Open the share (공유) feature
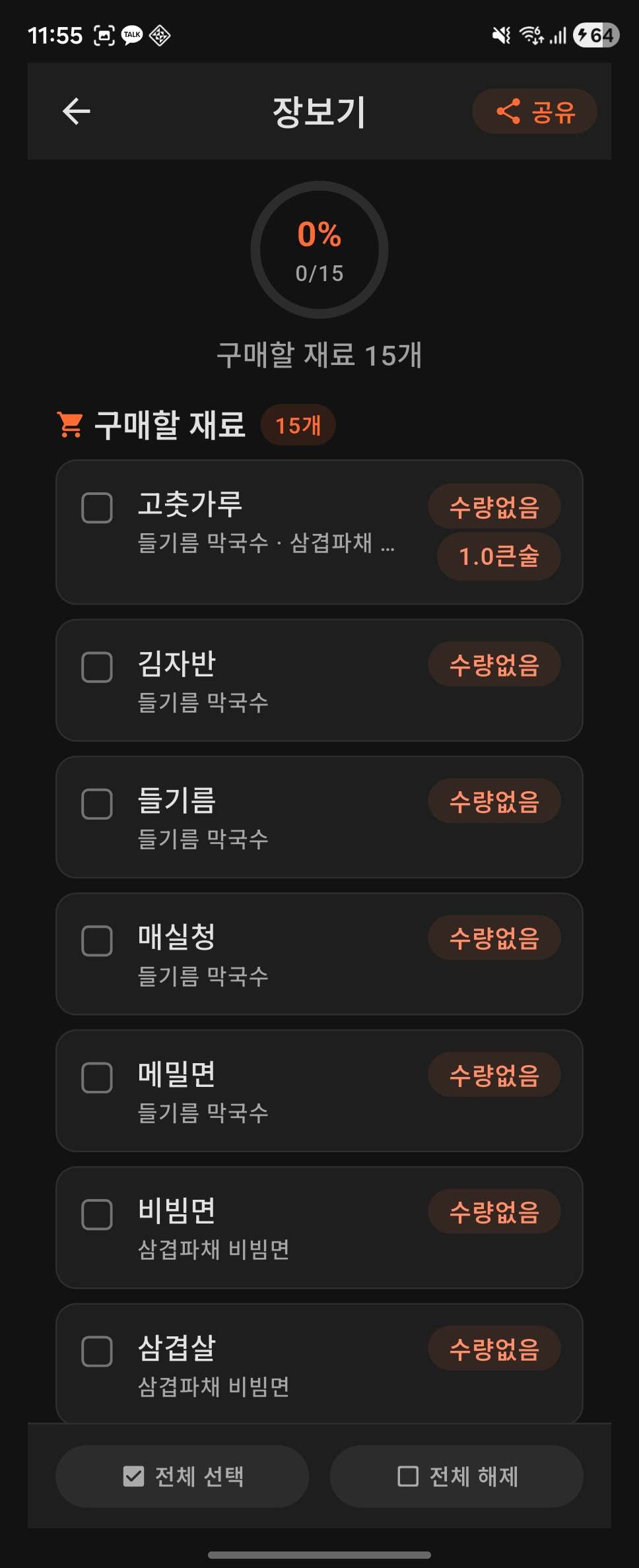The height and width of the screenshot is (1568, 639). point(533,111)
